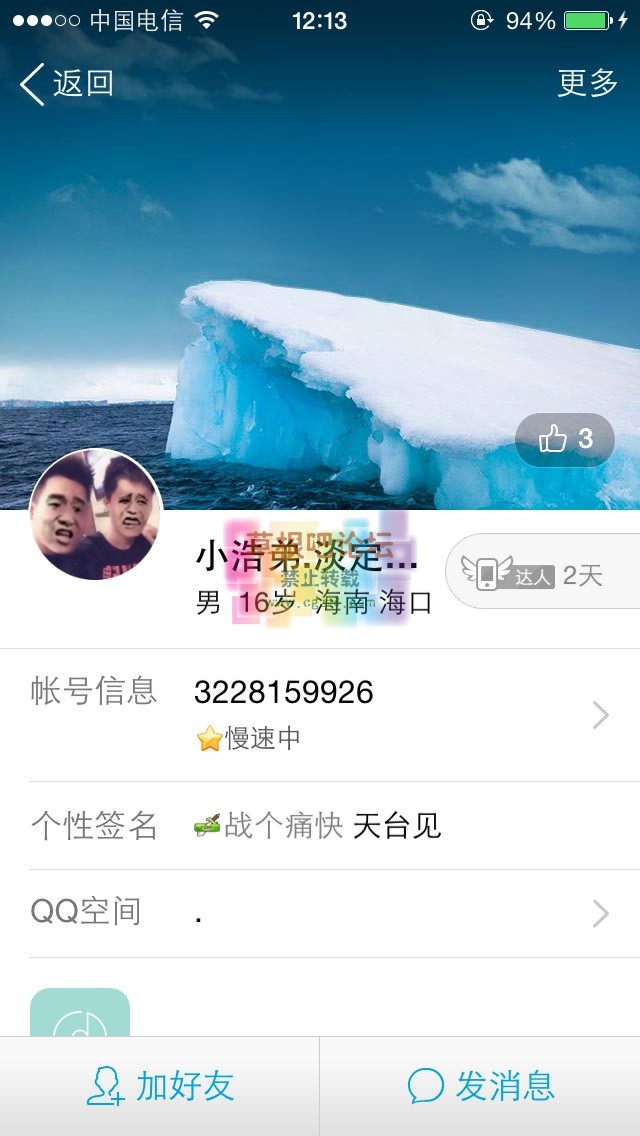Open the QQ空间 row
Image resolution: width=640 pixels, height=1136 pixels.
[x=320, y=912]
